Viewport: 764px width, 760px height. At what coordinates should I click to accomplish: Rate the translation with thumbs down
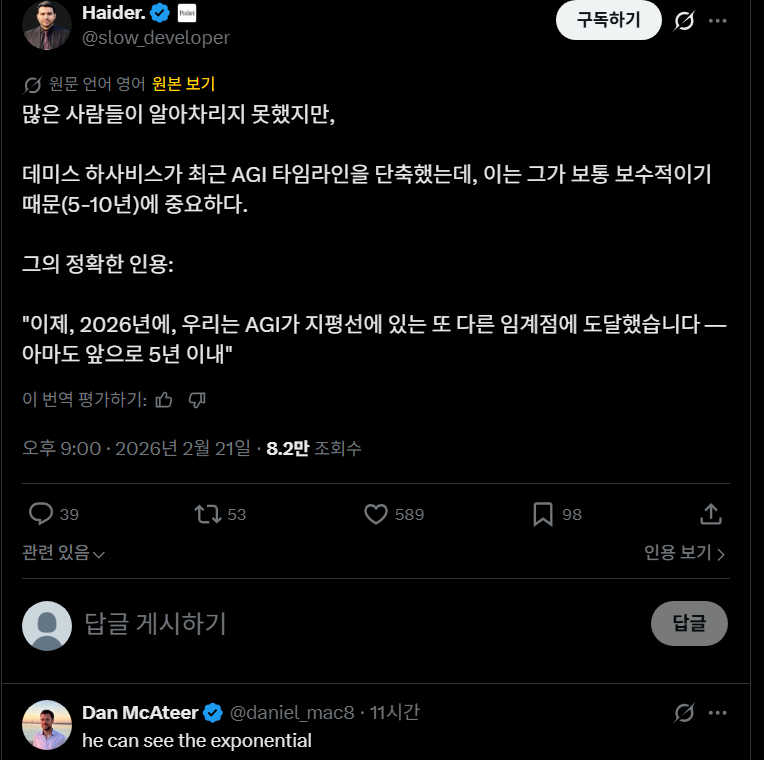[x=197, y=400]
